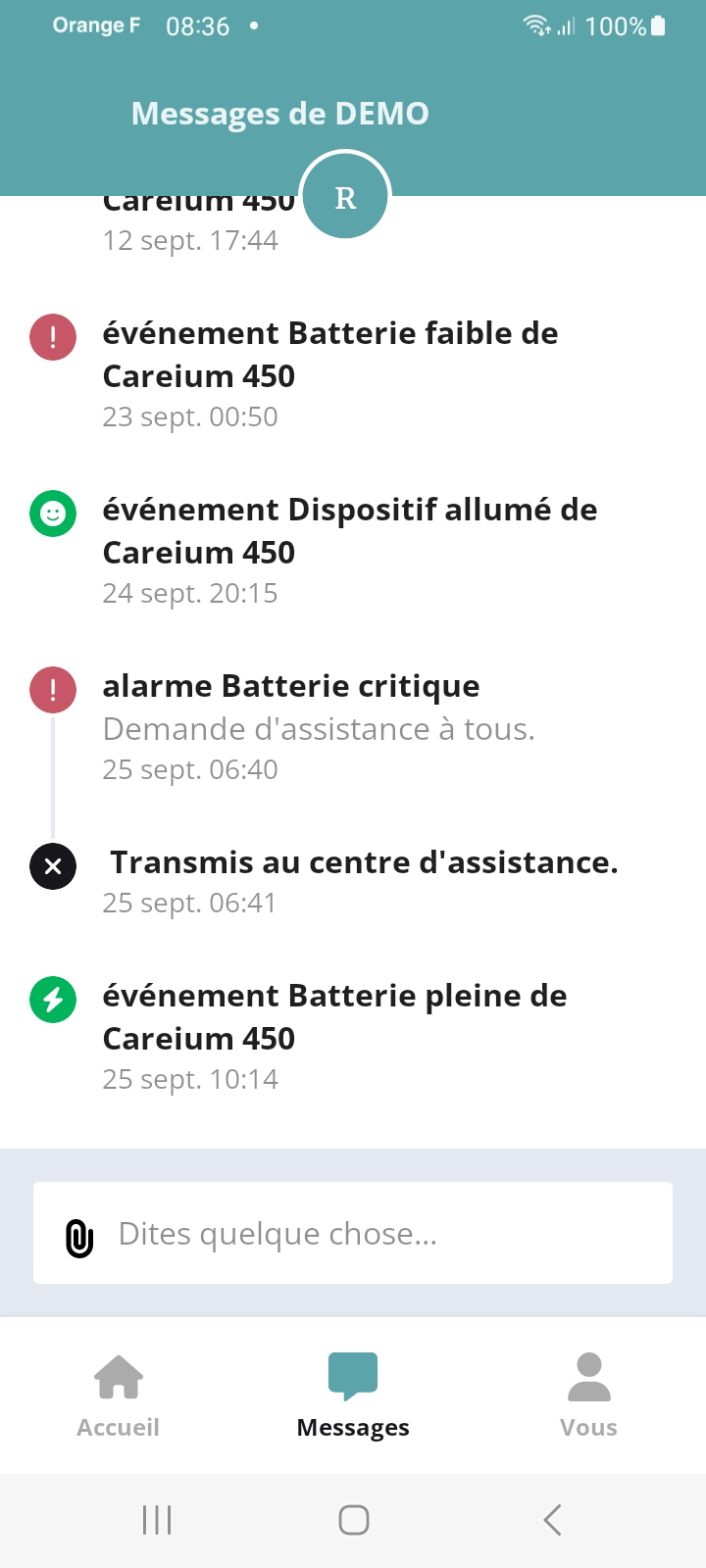
Task: Go to the Accueil tab
Action: [118, 1396]
